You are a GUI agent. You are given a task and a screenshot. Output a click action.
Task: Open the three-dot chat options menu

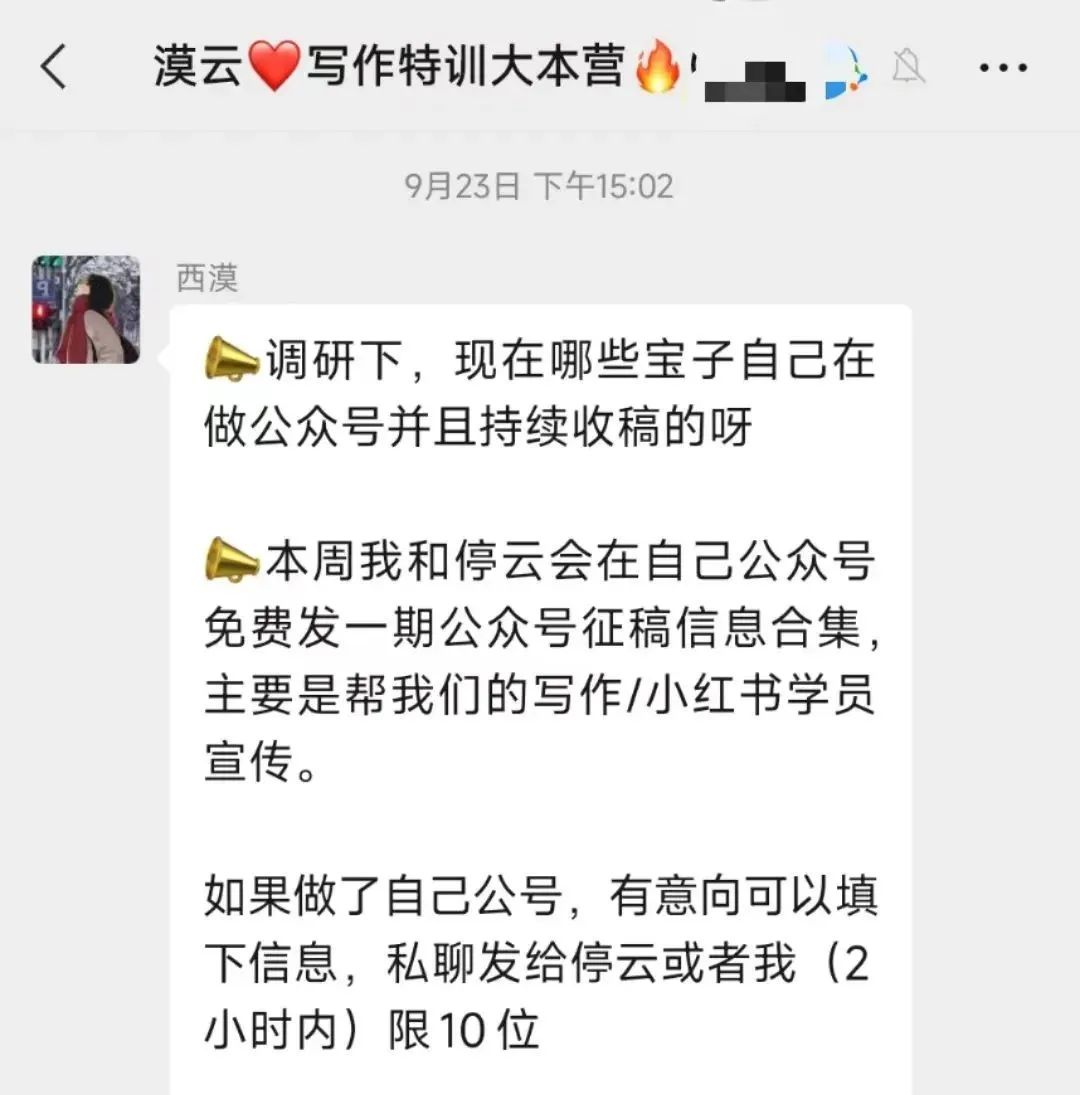(1002, 68)
